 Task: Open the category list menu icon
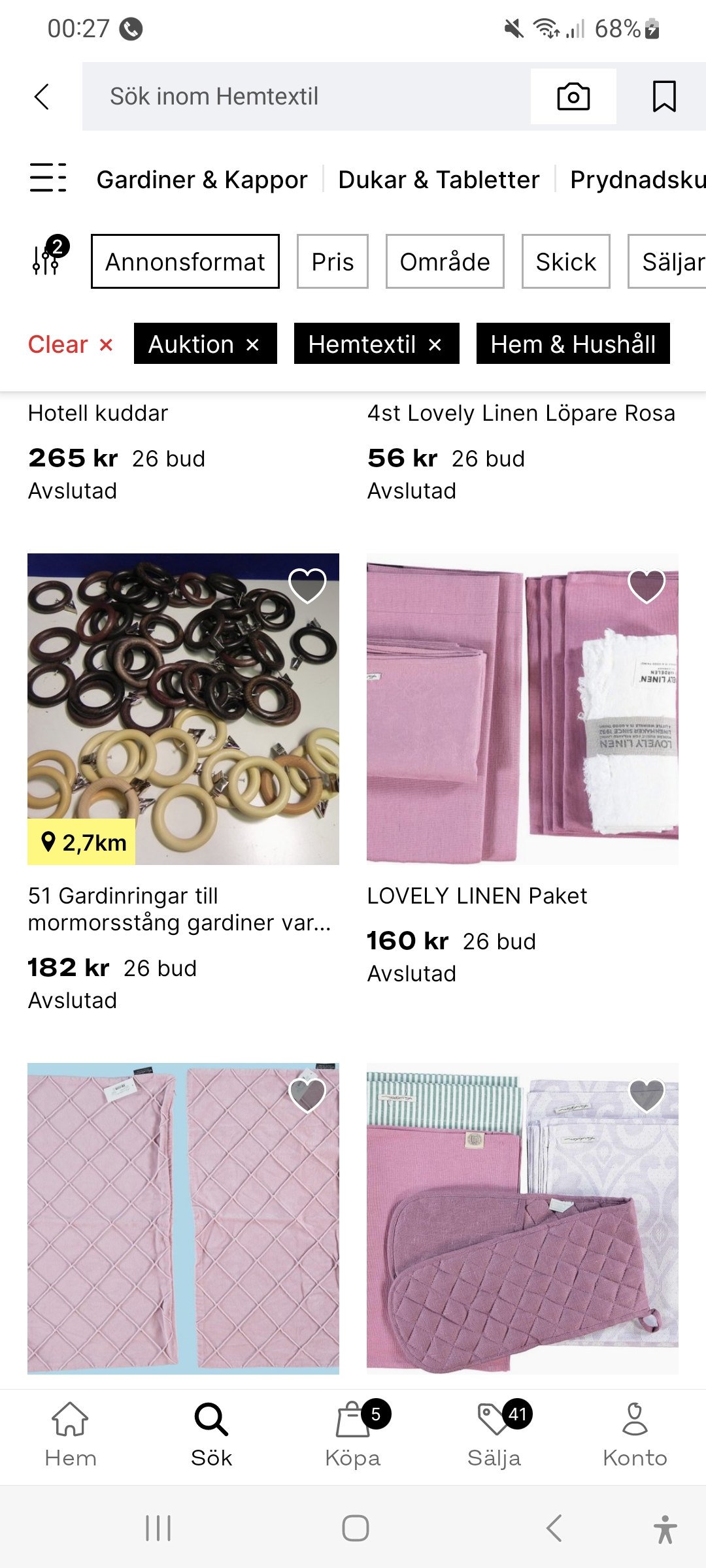(48, 178)
